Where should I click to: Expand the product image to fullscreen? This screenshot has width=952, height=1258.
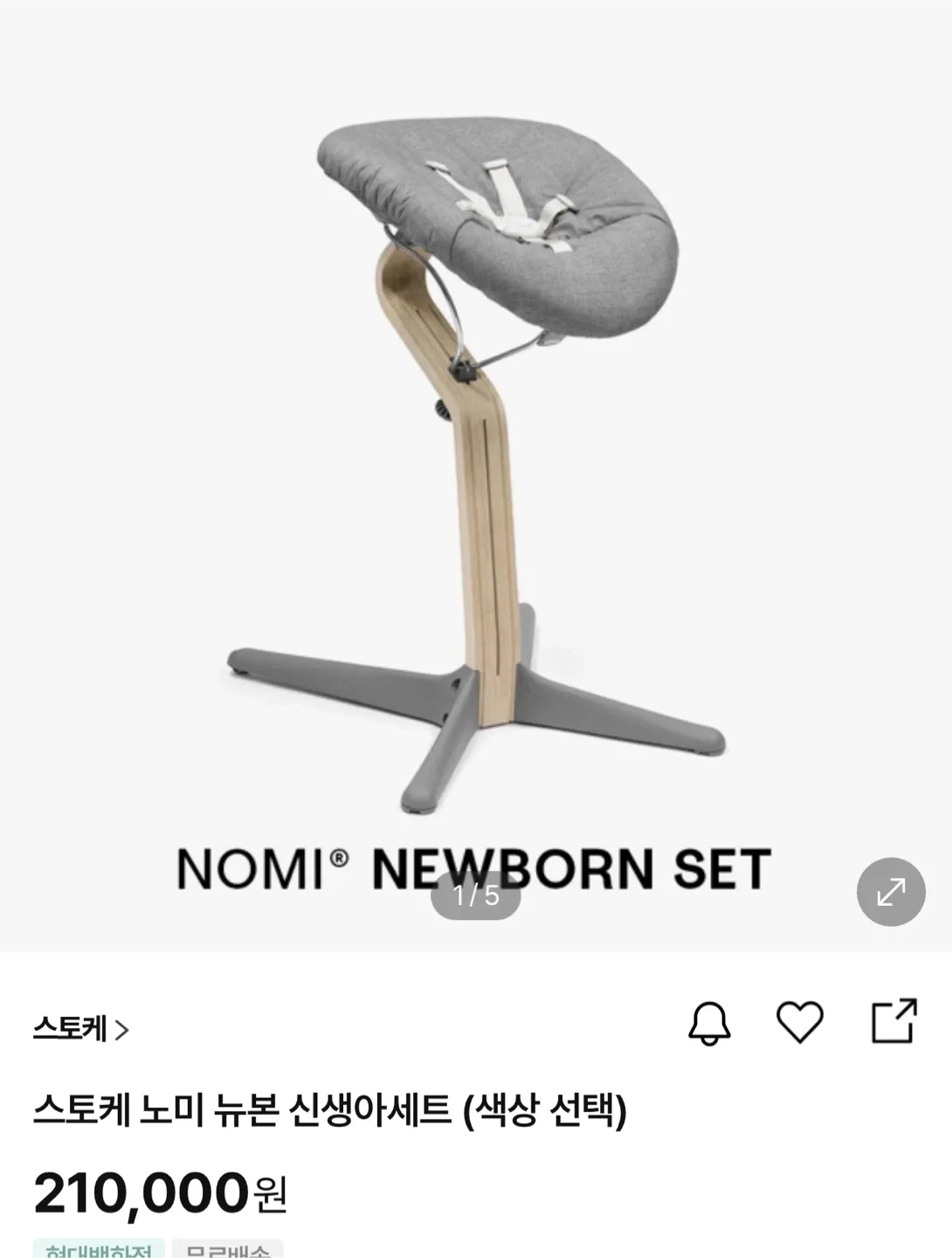890,892
